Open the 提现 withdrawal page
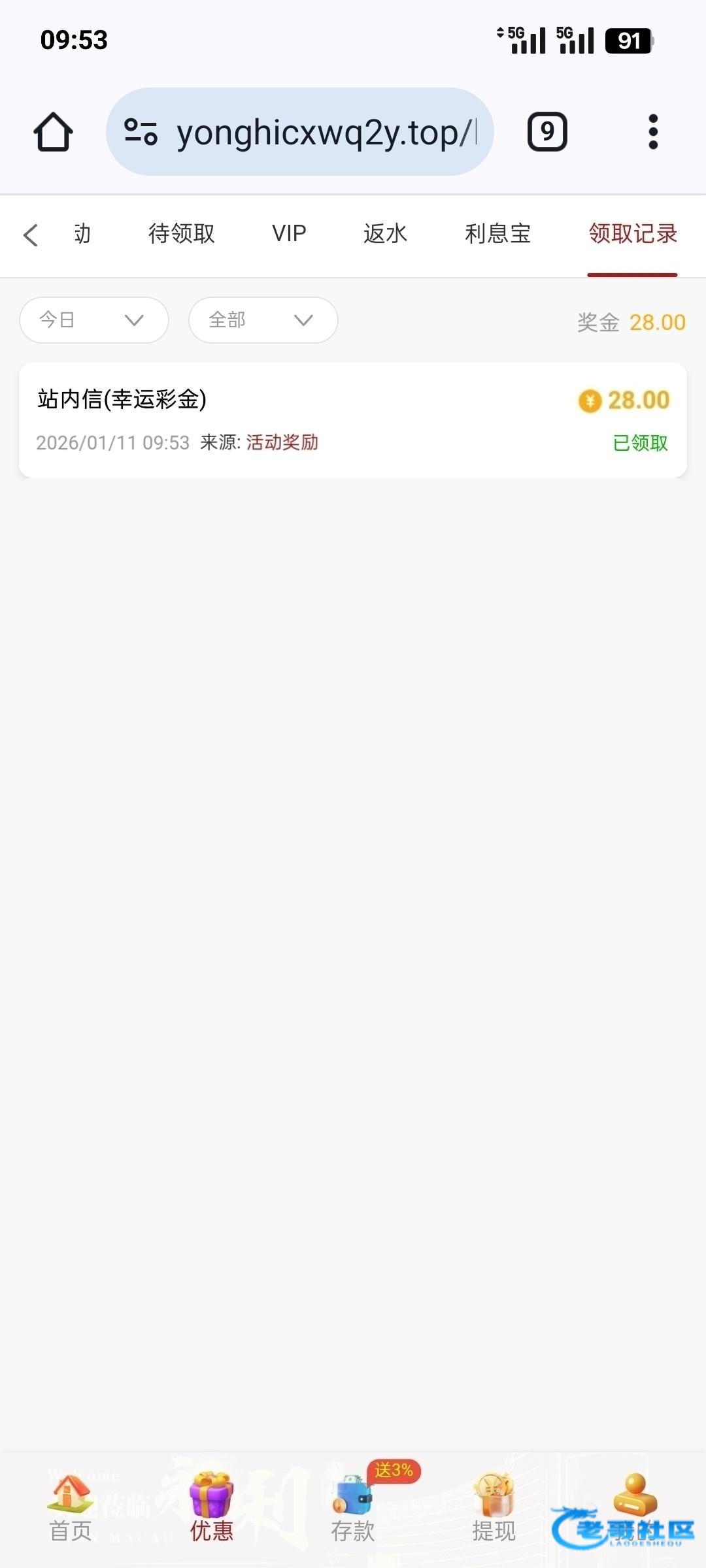Screen dimensions: 706x1568 [494, 1508]
